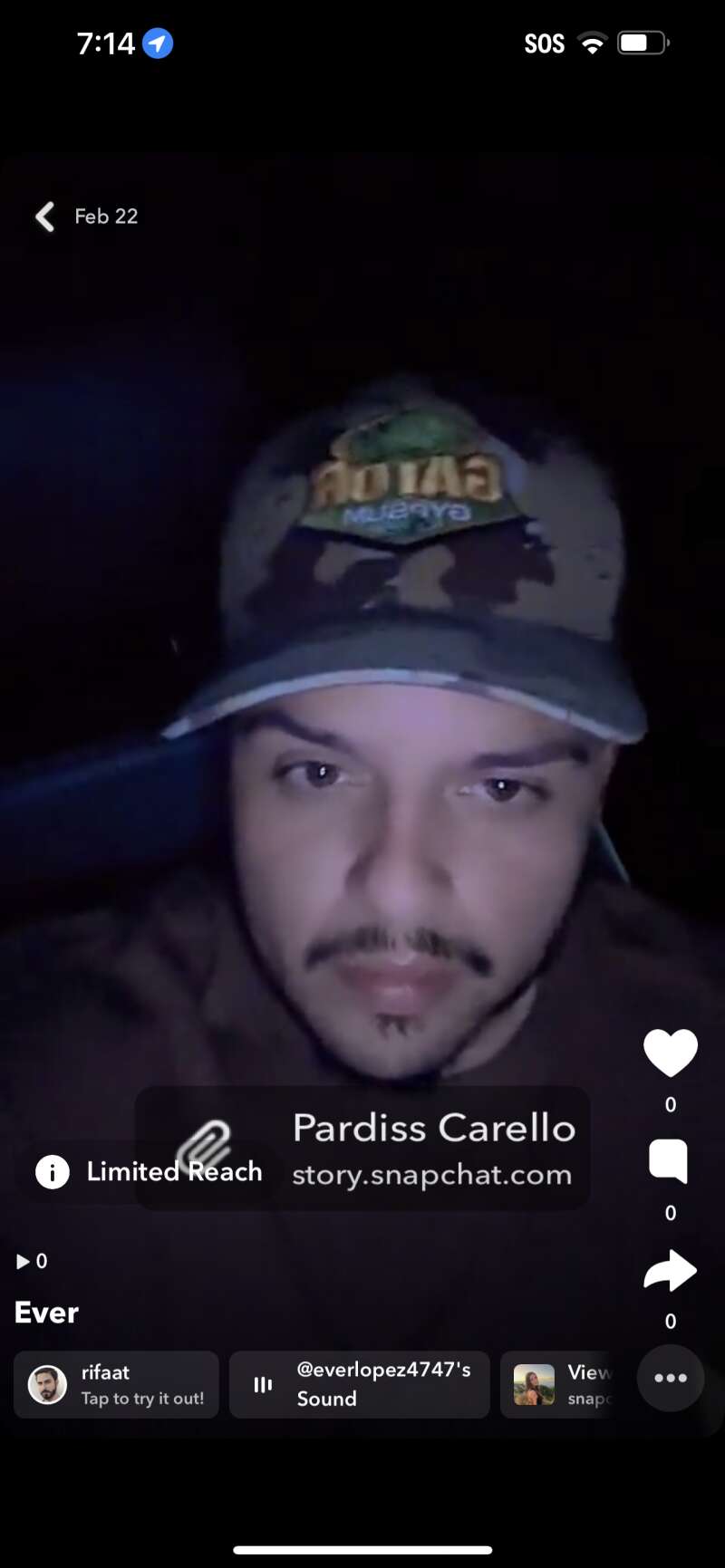The width and height of the screenshot is (725, 1568).
Task: Open @everlopez4747's Sound
Action: (x=359, y=1384)
